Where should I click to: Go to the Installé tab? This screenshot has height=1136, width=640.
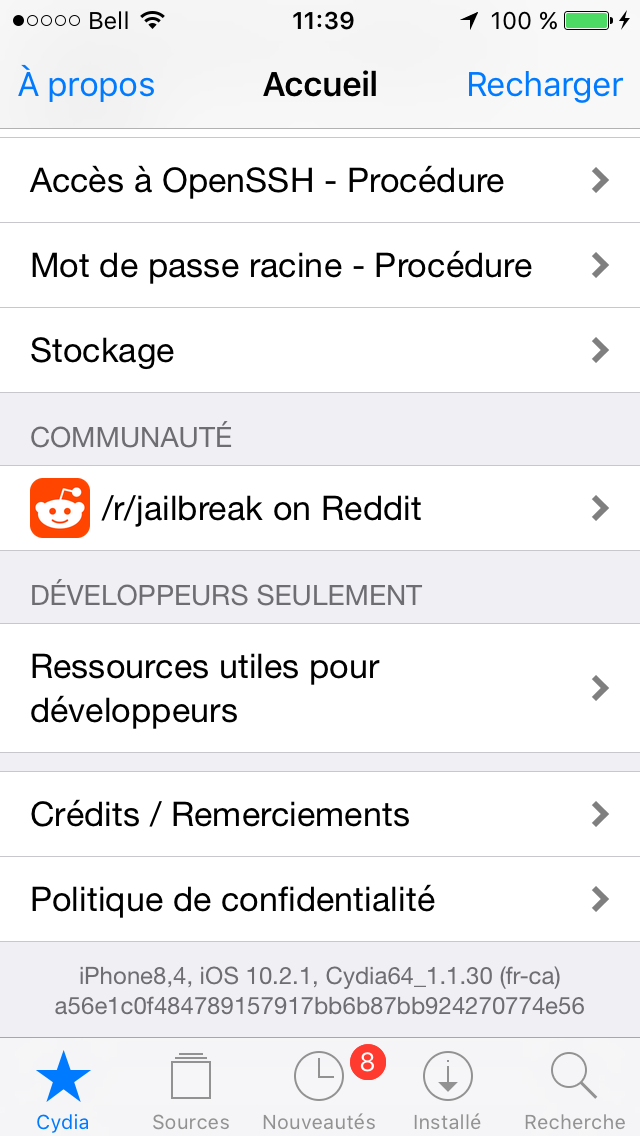point(447,1089)
